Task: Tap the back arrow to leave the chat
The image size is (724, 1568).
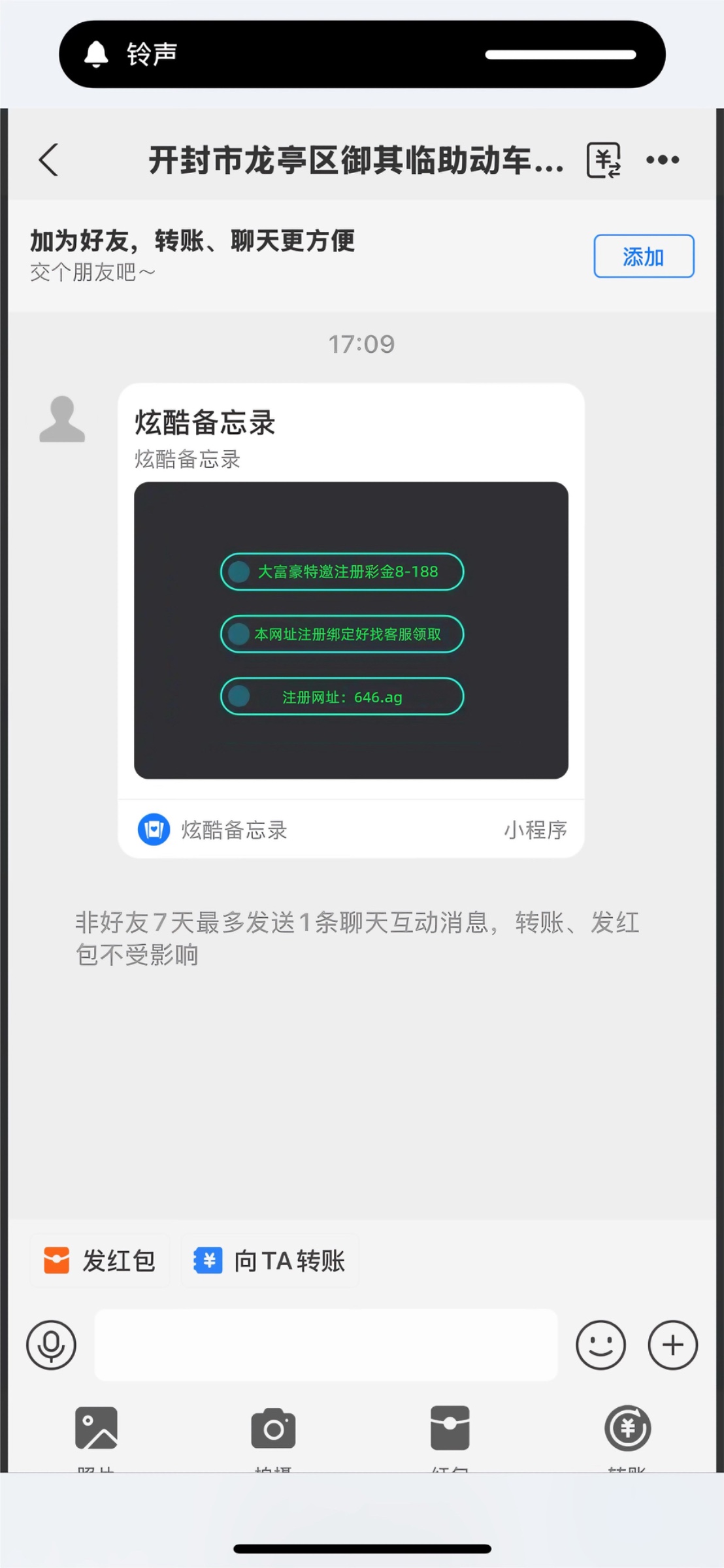Action: tap(49, 159)
